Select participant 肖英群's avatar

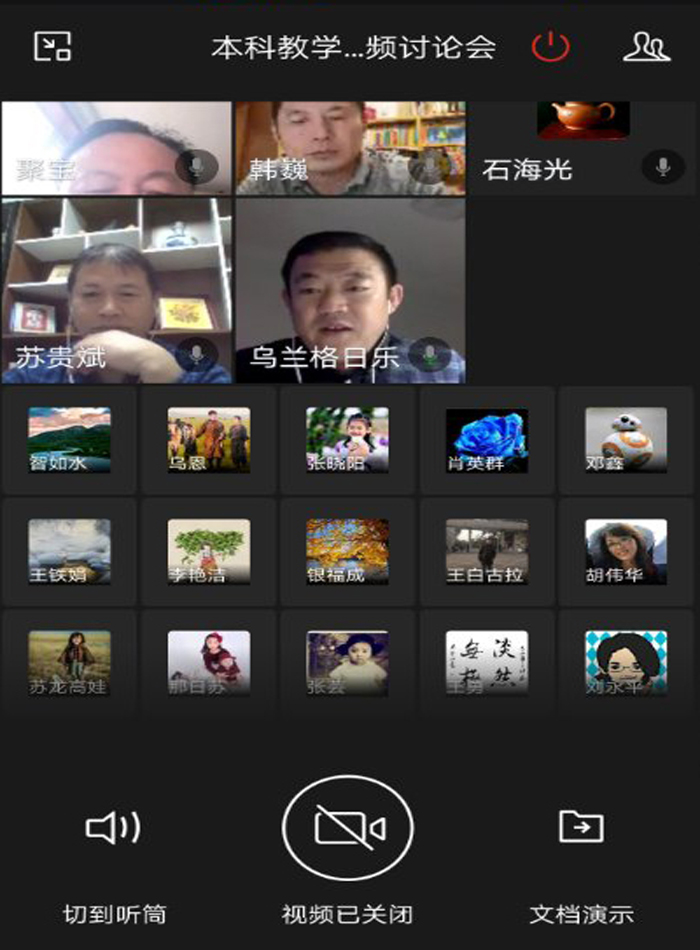[x=487, y=440]
